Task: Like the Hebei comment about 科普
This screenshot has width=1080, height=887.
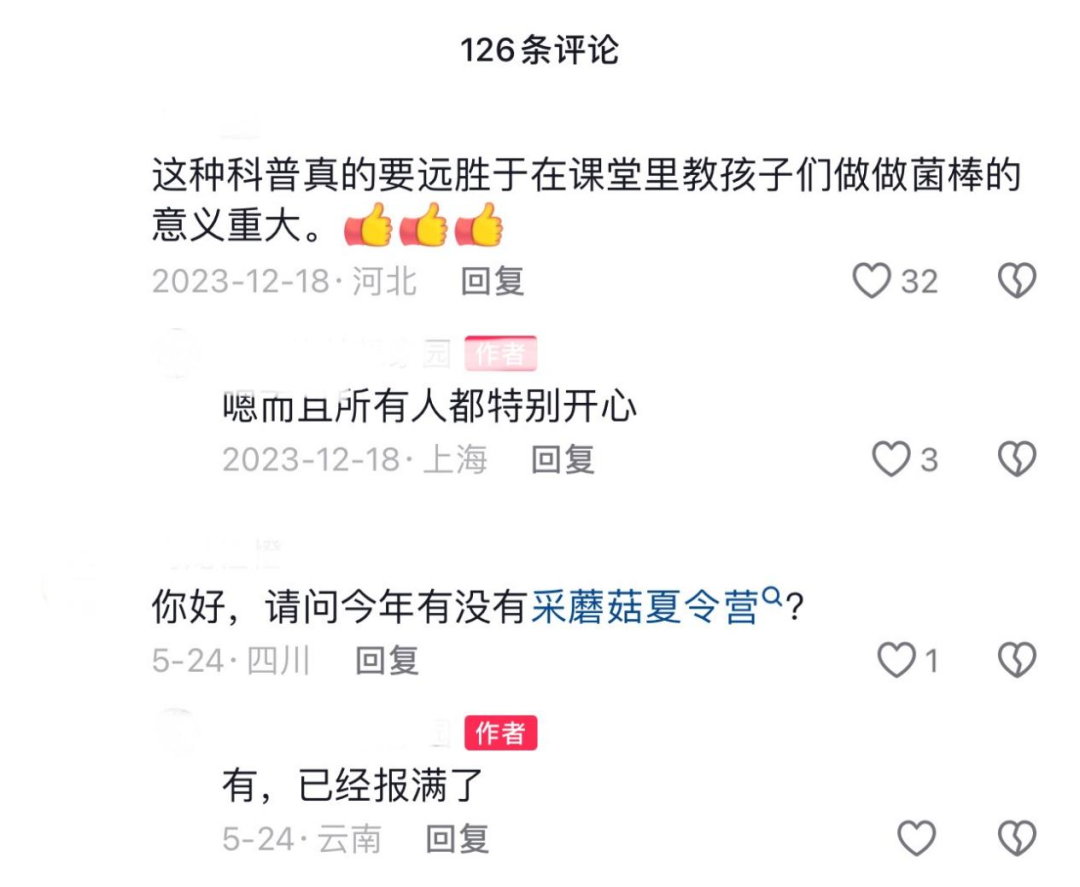Action: (x=872, y=281)
